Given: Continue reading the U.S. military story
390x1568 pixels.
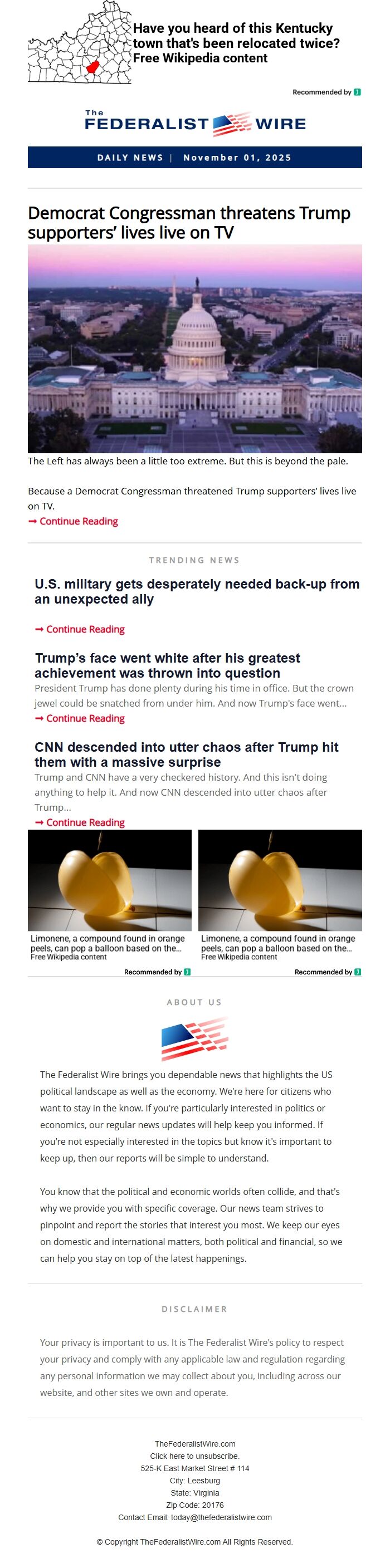Looking at the screenshot, I should click(85, 629).
